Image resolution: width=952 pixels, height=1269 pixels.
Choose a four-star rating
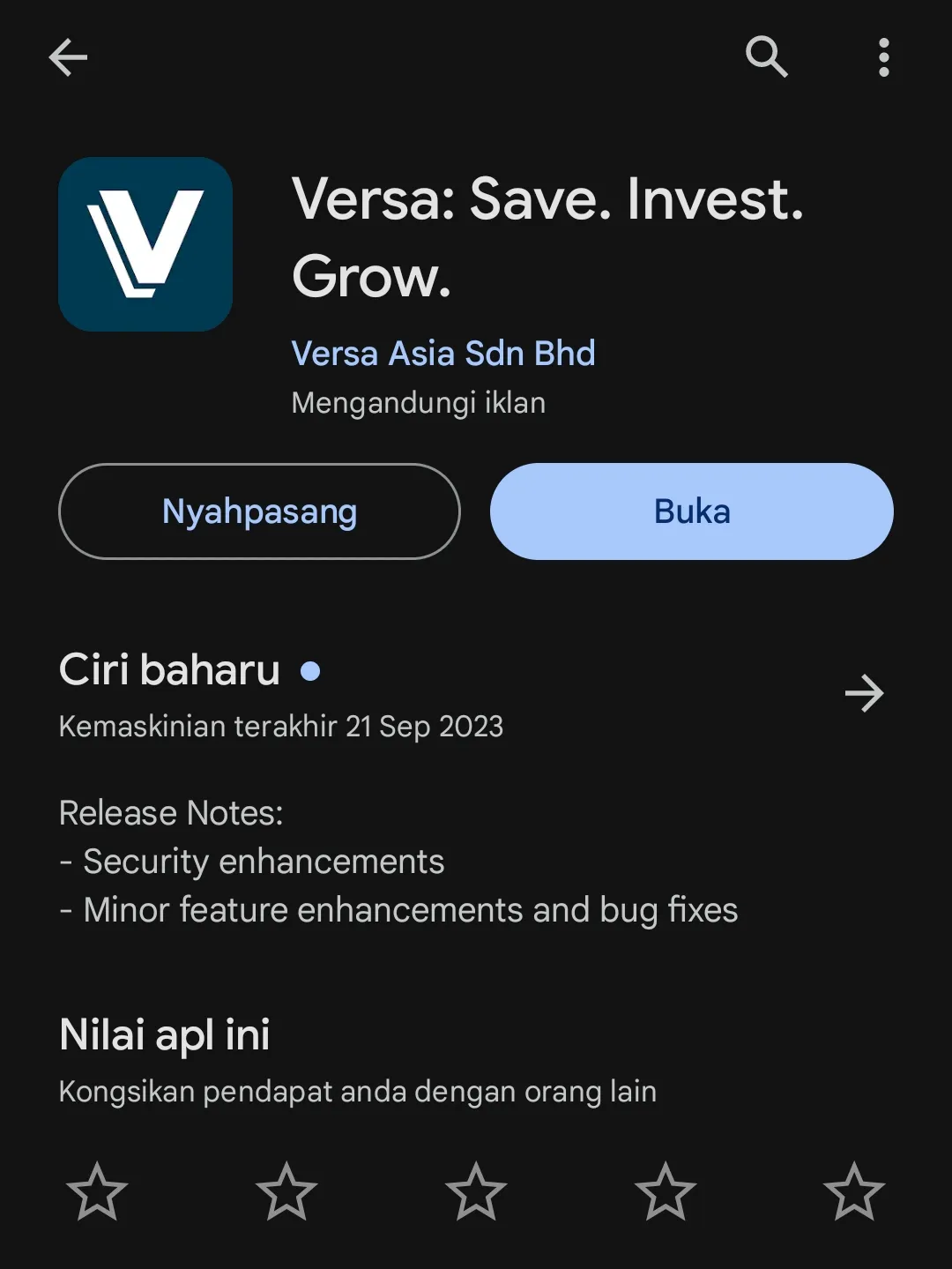point(666,1191)
